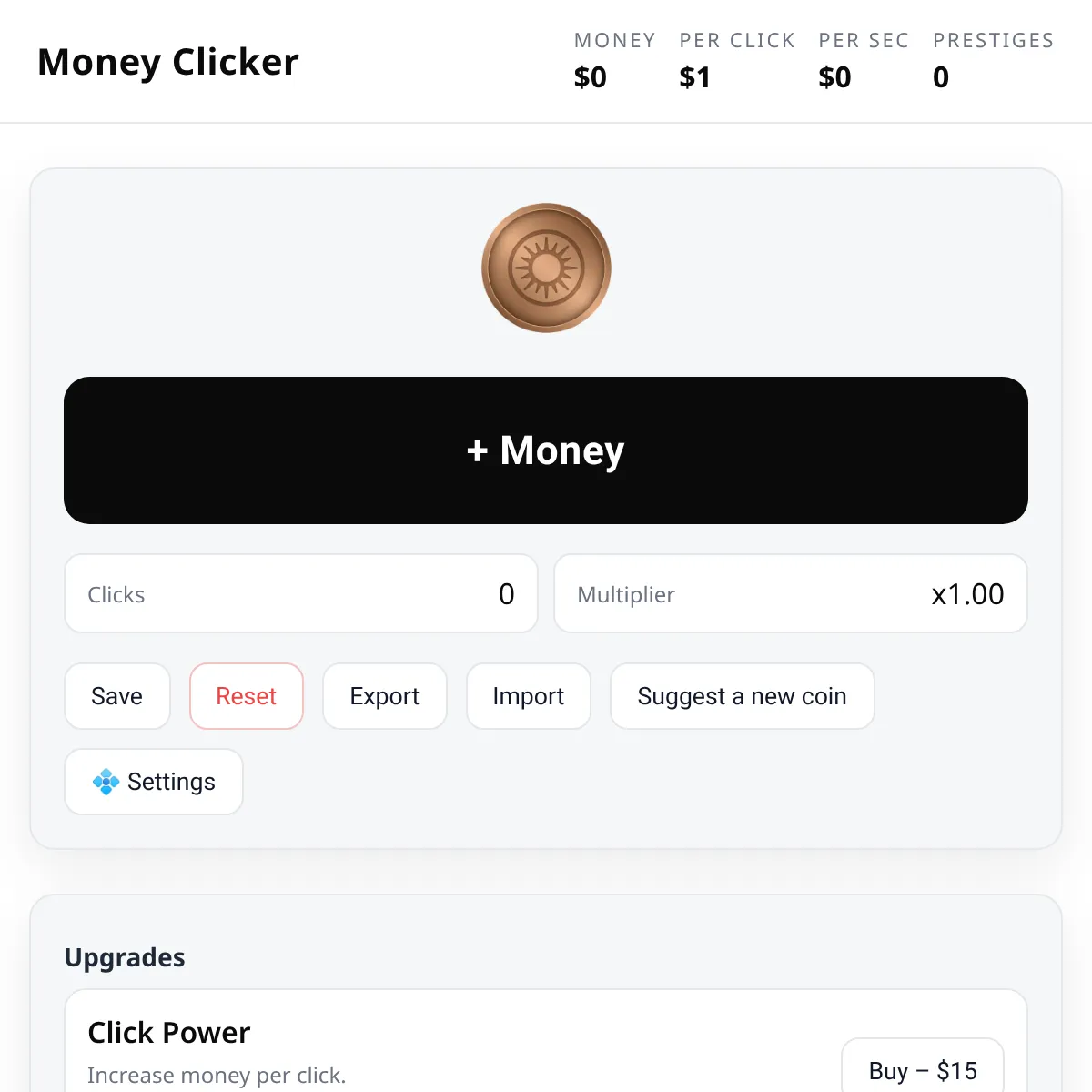Tap the big + Money button

pyautogui.click(x=546, y=450)
